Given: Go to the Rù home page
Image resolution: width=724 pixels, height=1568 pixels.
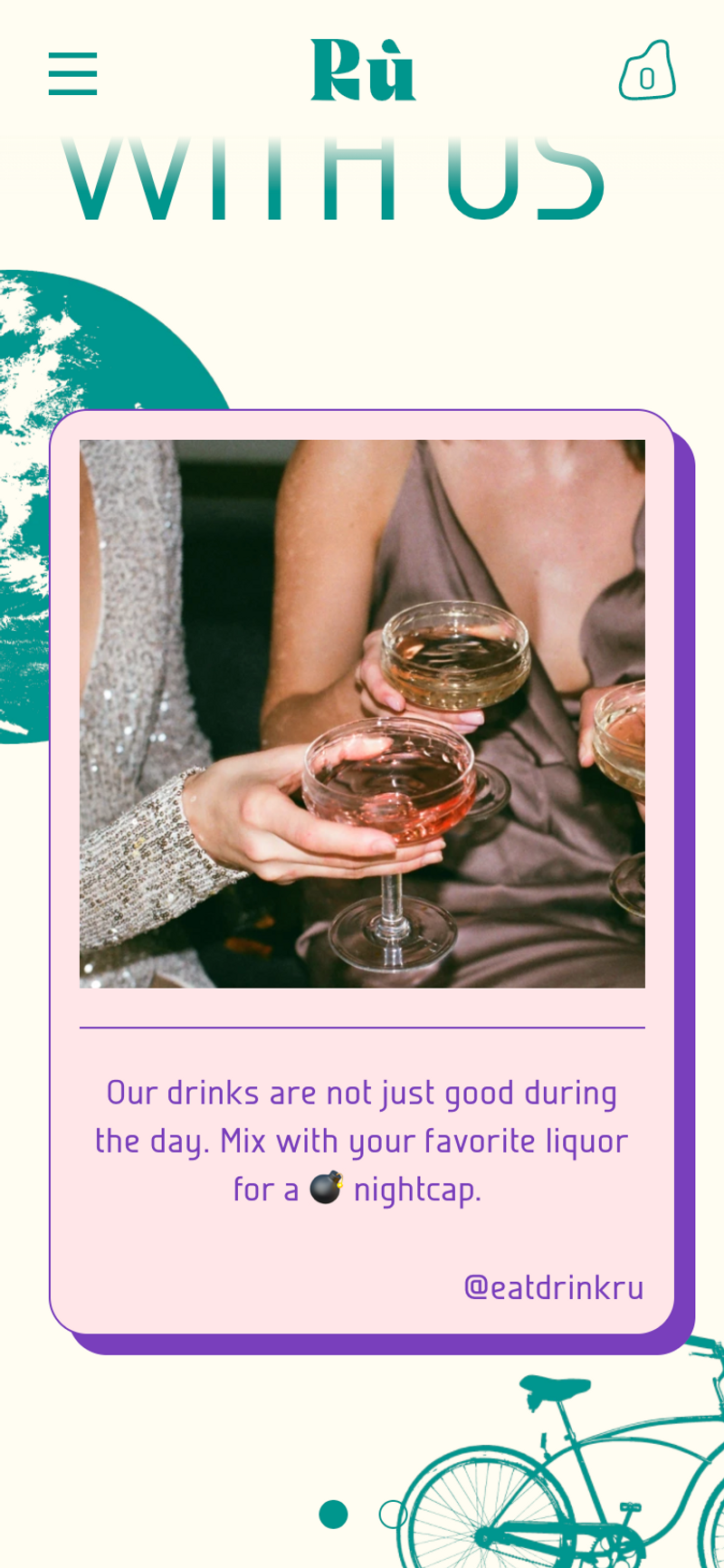Looking at the screenshot, I should click(x=363, y=71).
